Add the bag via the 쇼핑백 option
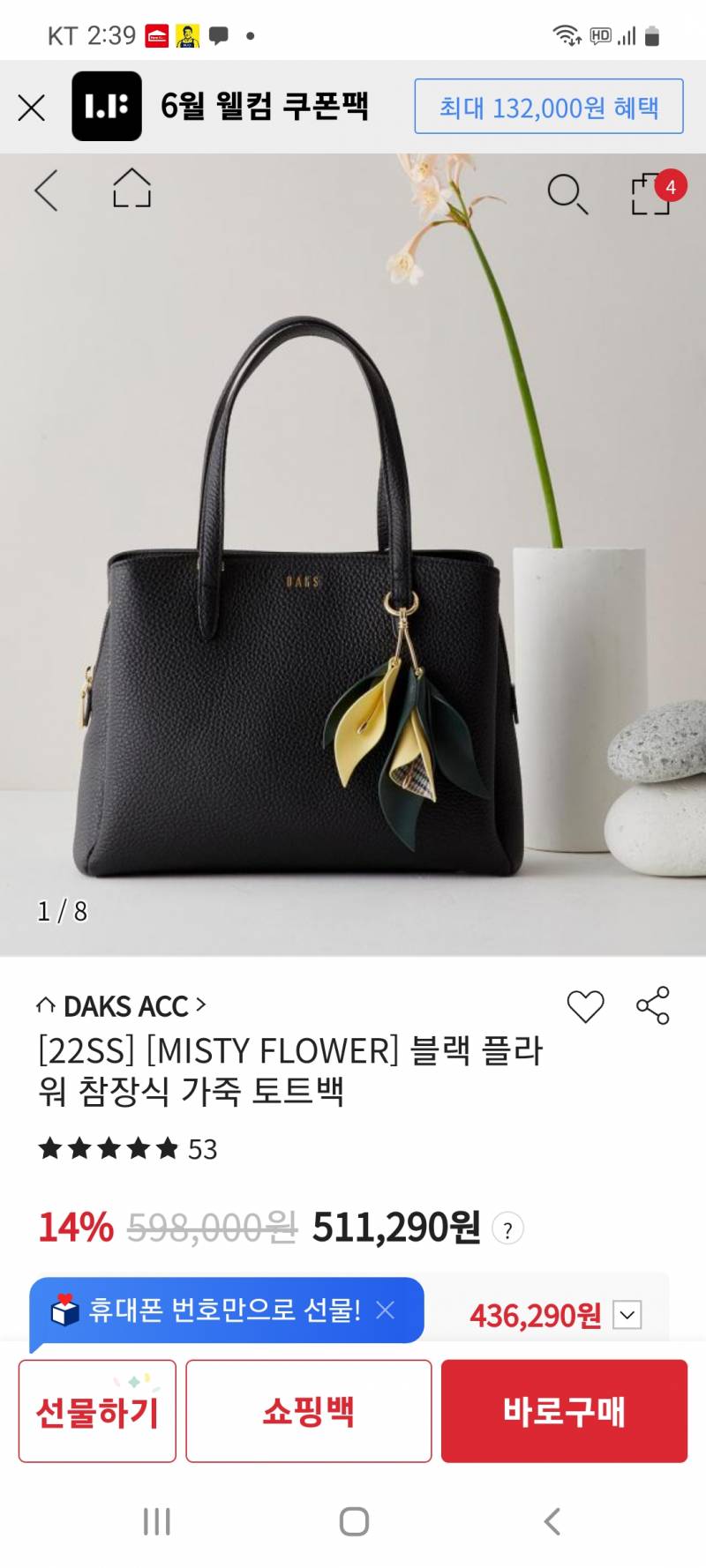This screenshot has width=706, height=1568. [x=308, y=1411]
